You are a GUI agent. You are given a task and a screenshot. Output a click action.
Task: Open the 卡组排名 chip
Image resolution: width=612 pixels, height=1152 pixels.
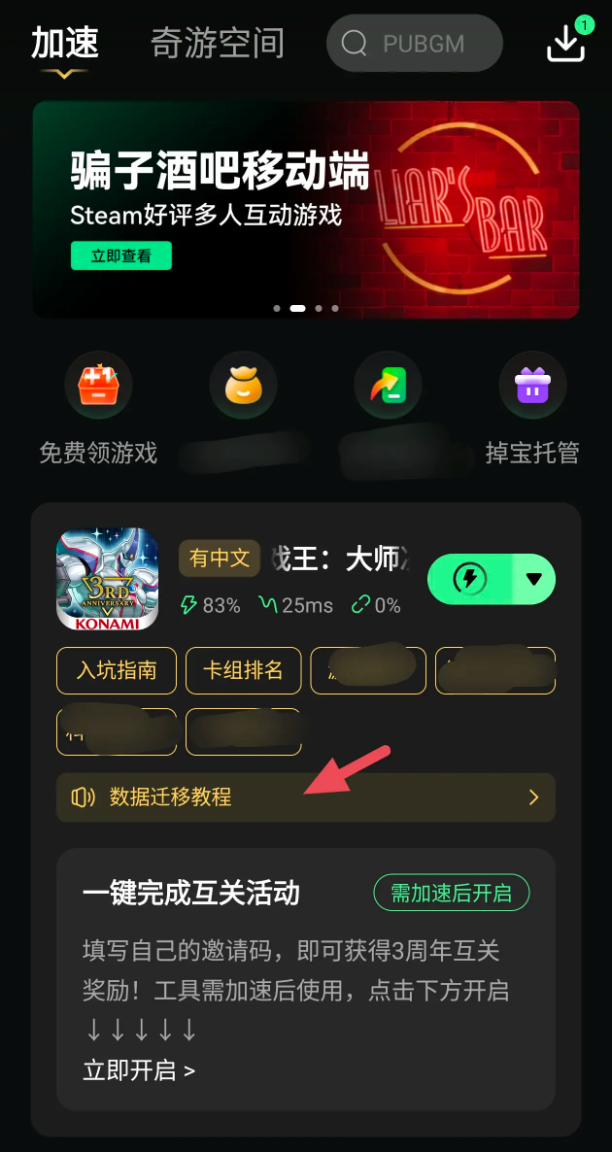tap(244, 670)
